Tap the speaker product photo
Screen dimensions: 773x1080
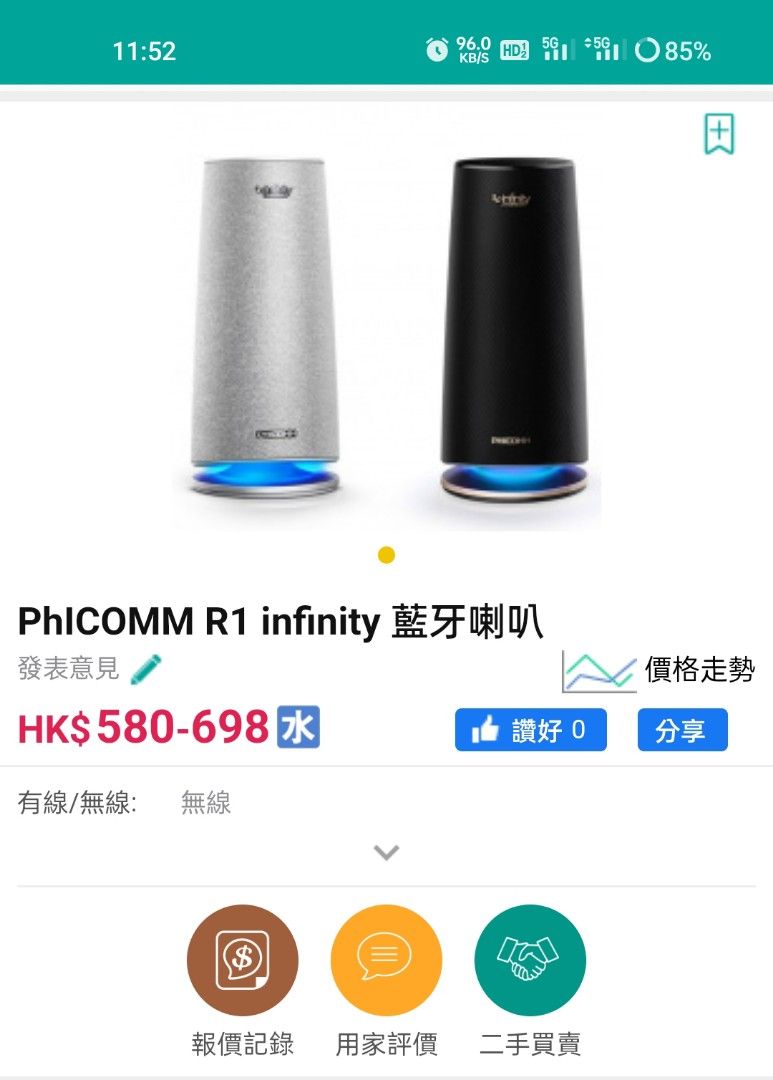coord(385,320)
